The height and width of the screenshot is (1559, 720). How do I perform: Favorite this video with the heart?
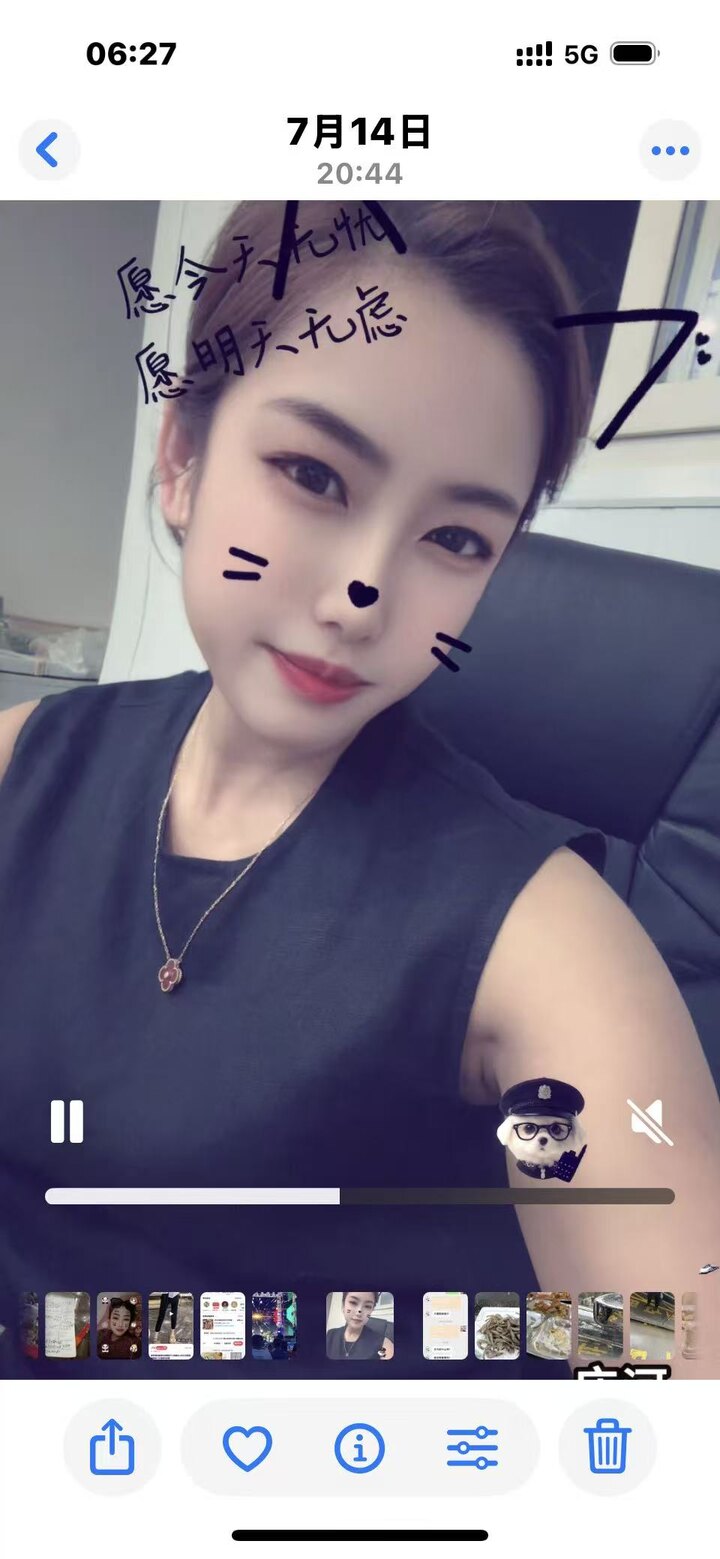(247, 1447)
